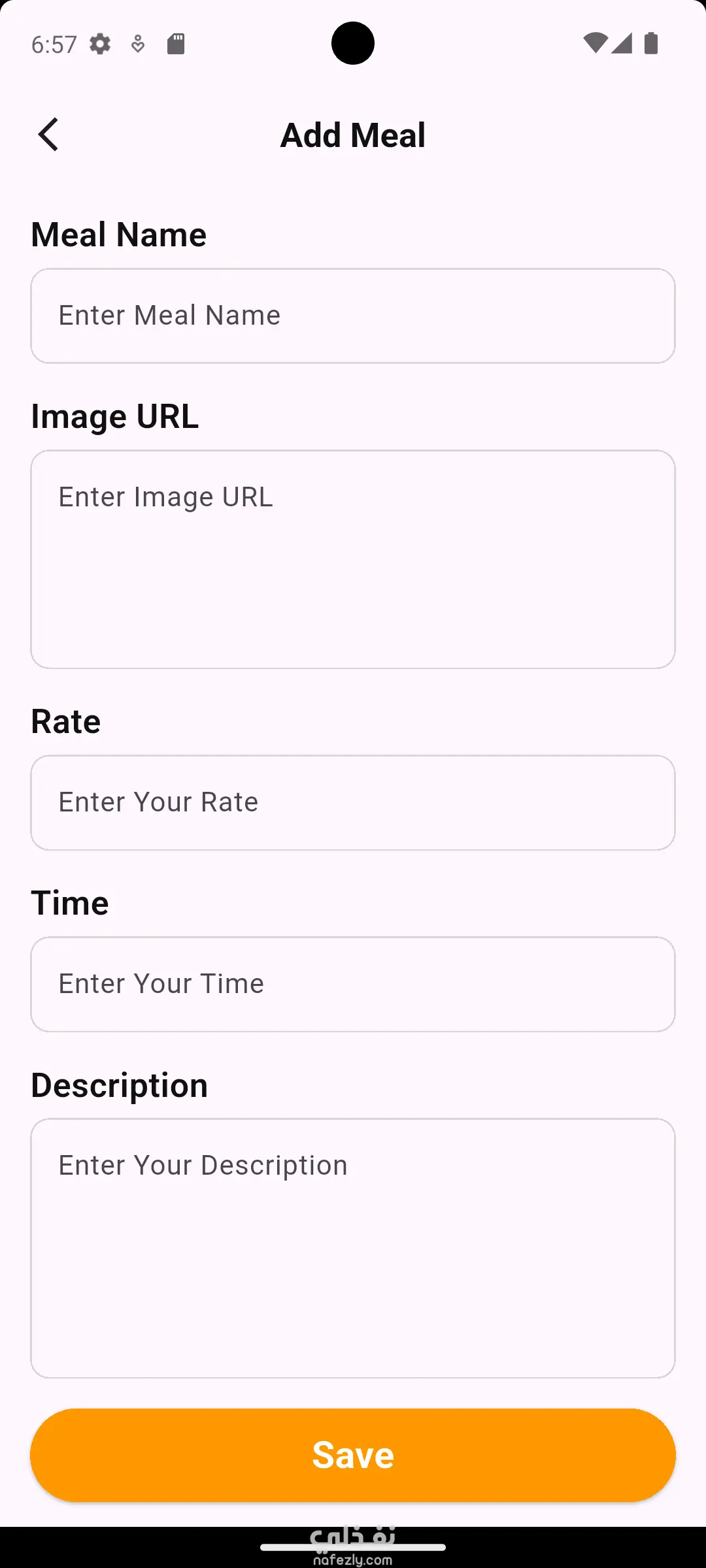This screenshot has height=1568, width=706.
Task: Select the Enter Your Rate field
Action: (353, 802)
